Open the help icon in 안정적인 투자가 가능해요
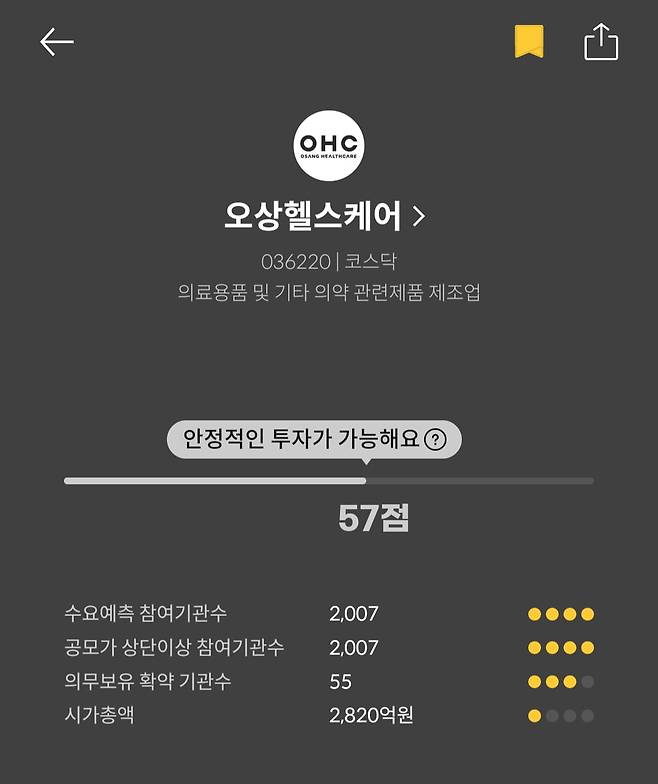The width and height of the screenshot is (658, 784). (x=435, y=440)
